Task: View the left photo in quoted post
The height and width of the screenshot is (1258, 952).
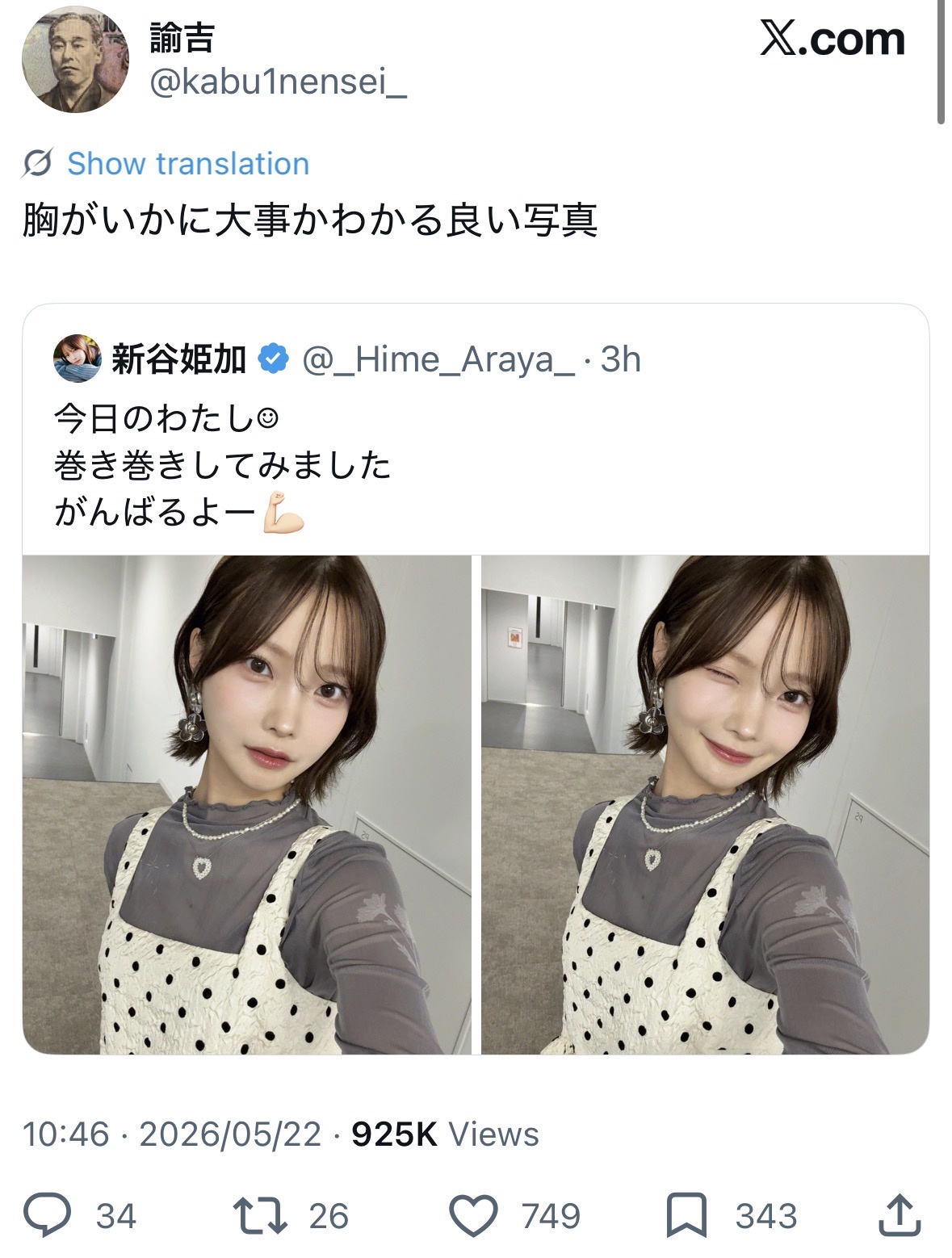Action: click(x=246, y=804)
